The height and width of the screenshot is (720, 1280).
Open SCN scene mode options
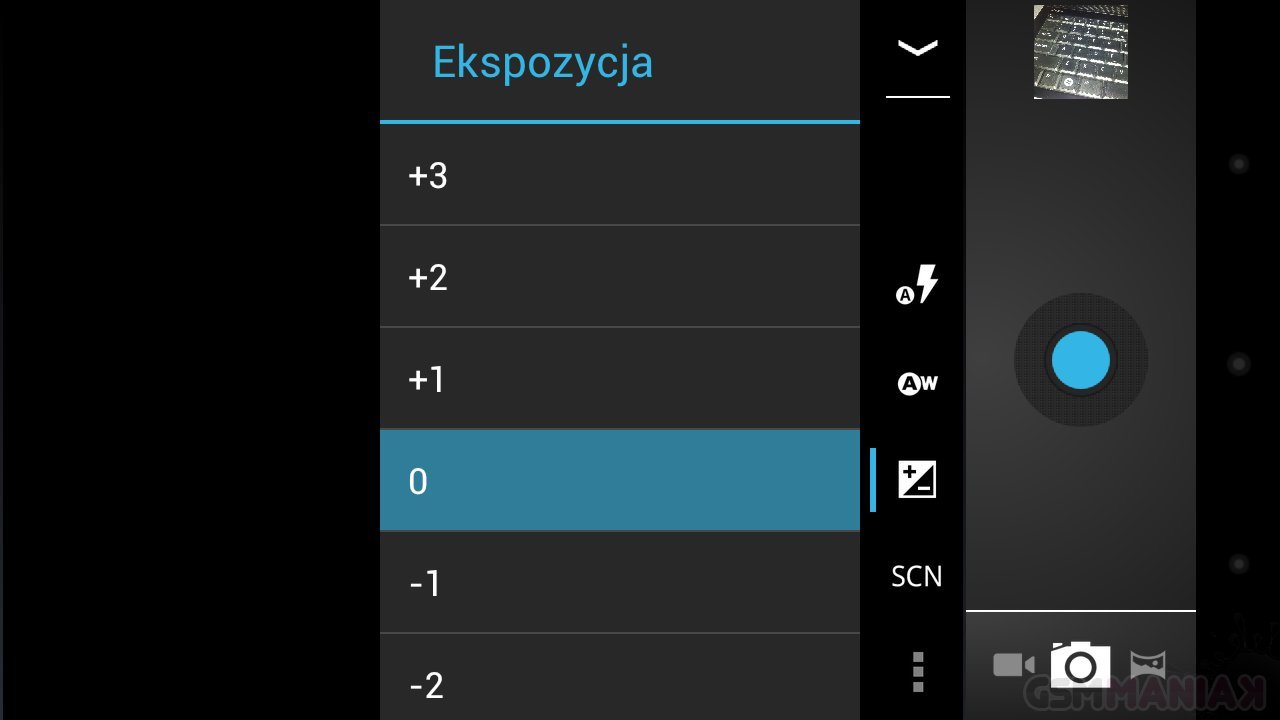point(917,577)
